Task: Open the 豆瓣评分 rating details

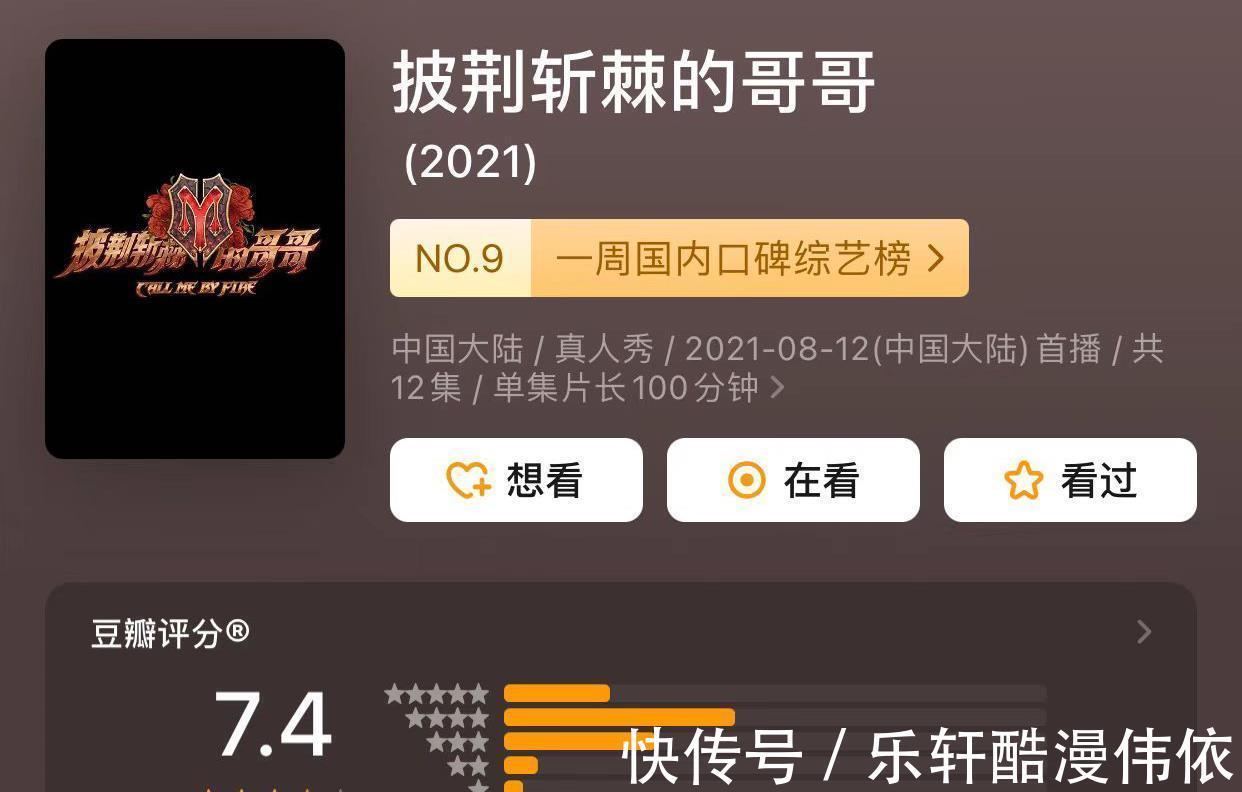Action: point(1144,632)
